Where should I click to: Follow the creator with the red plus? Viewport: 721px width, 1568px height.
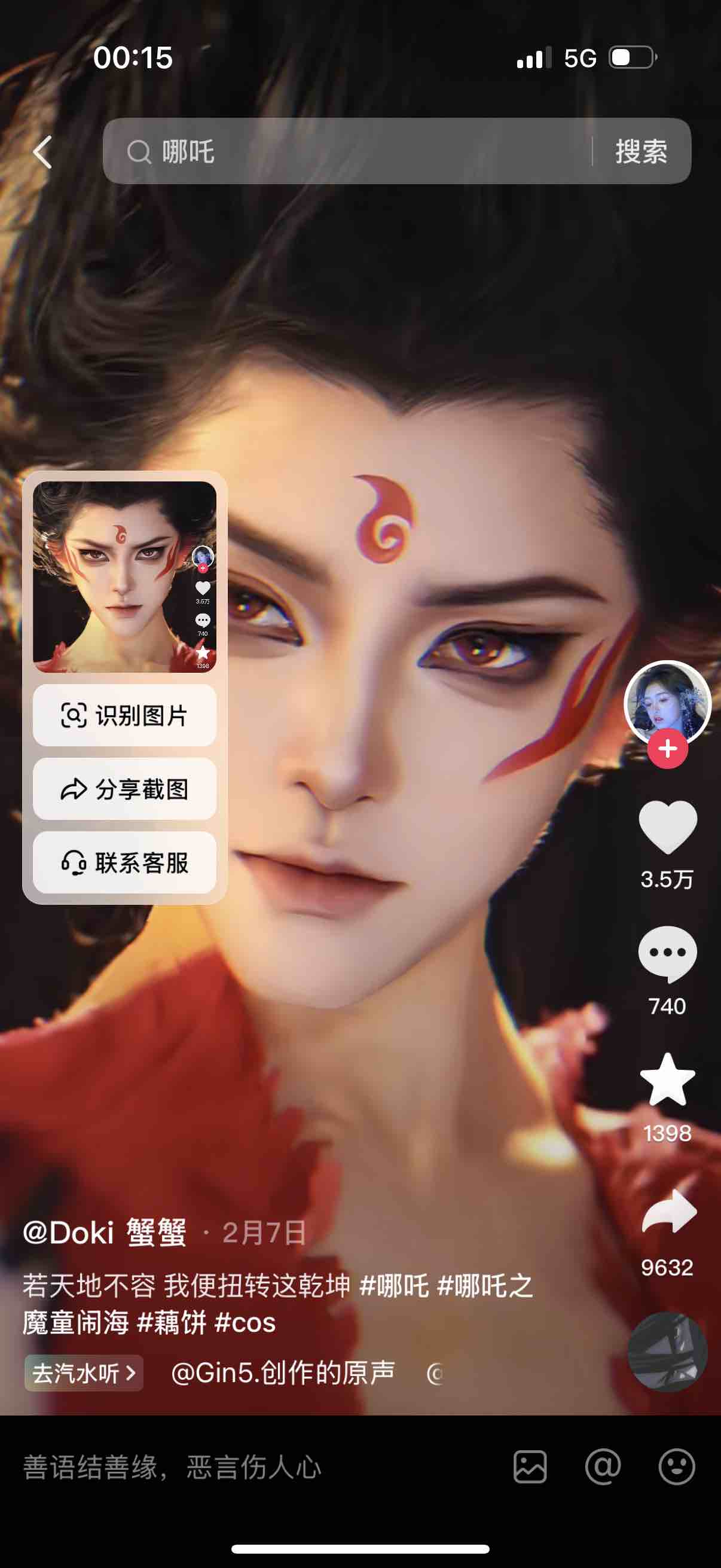[x=667, y=748]
